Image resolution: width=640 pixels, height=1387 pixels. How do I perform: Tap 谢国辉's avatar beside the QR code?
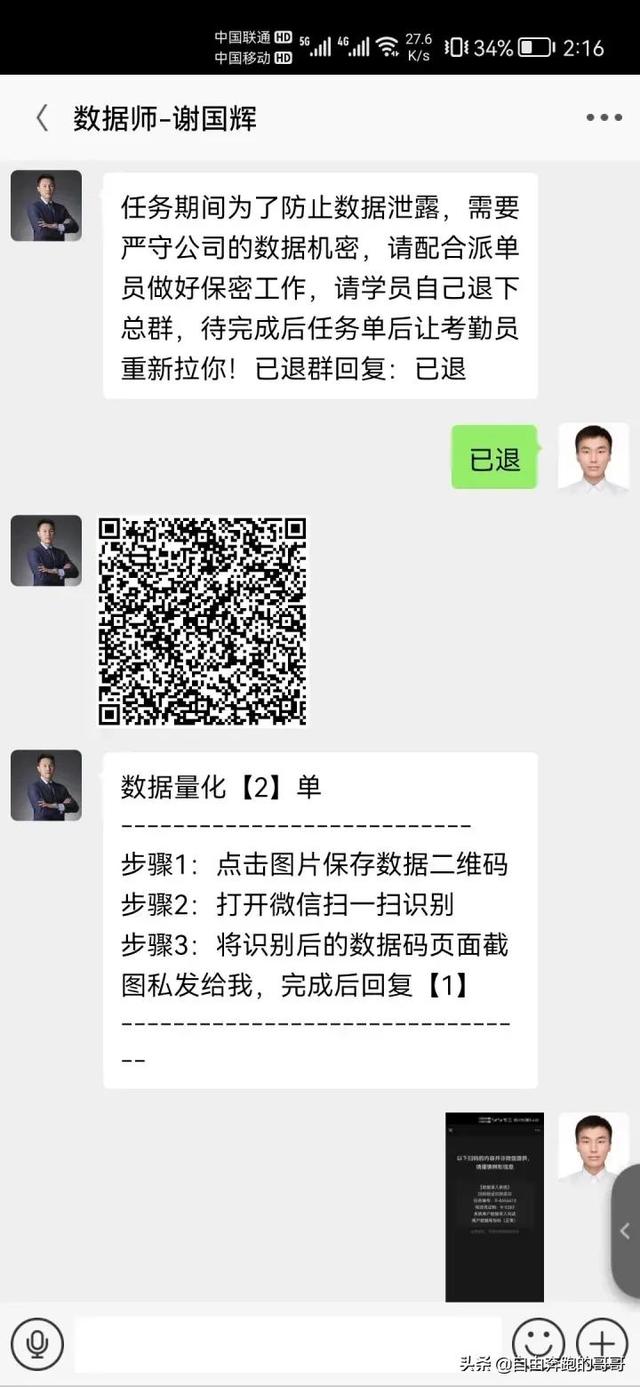click(46, 550)
